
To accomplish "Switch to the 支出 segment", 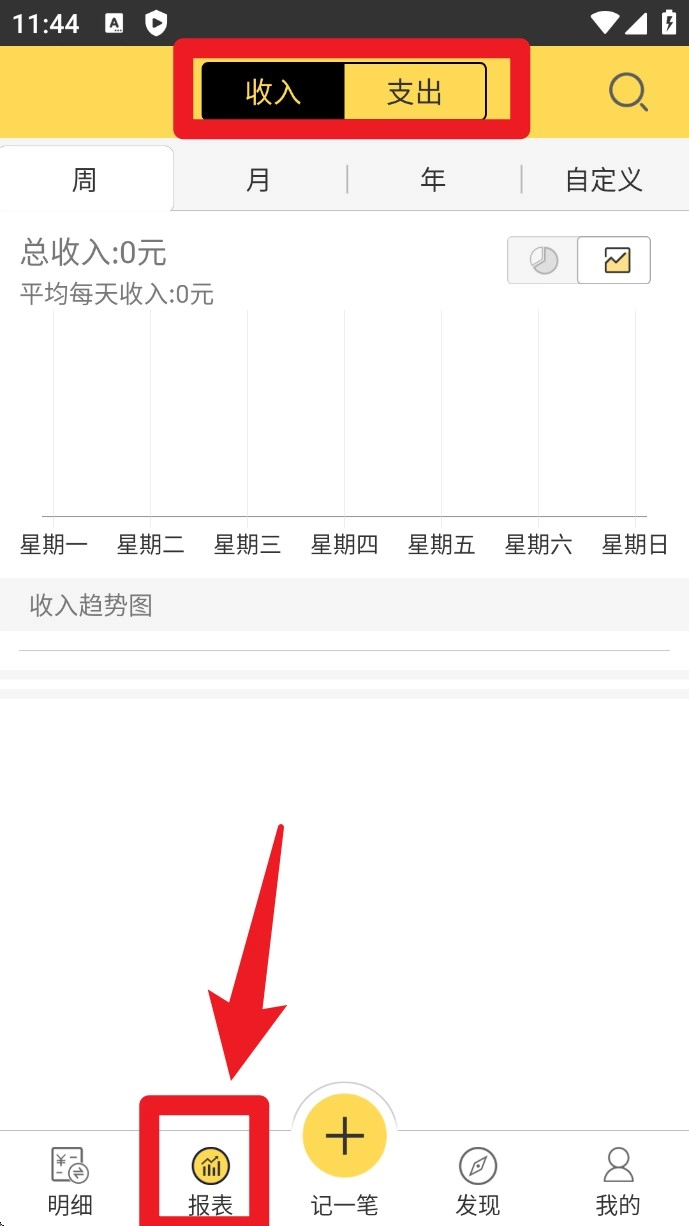I will 415,92.
